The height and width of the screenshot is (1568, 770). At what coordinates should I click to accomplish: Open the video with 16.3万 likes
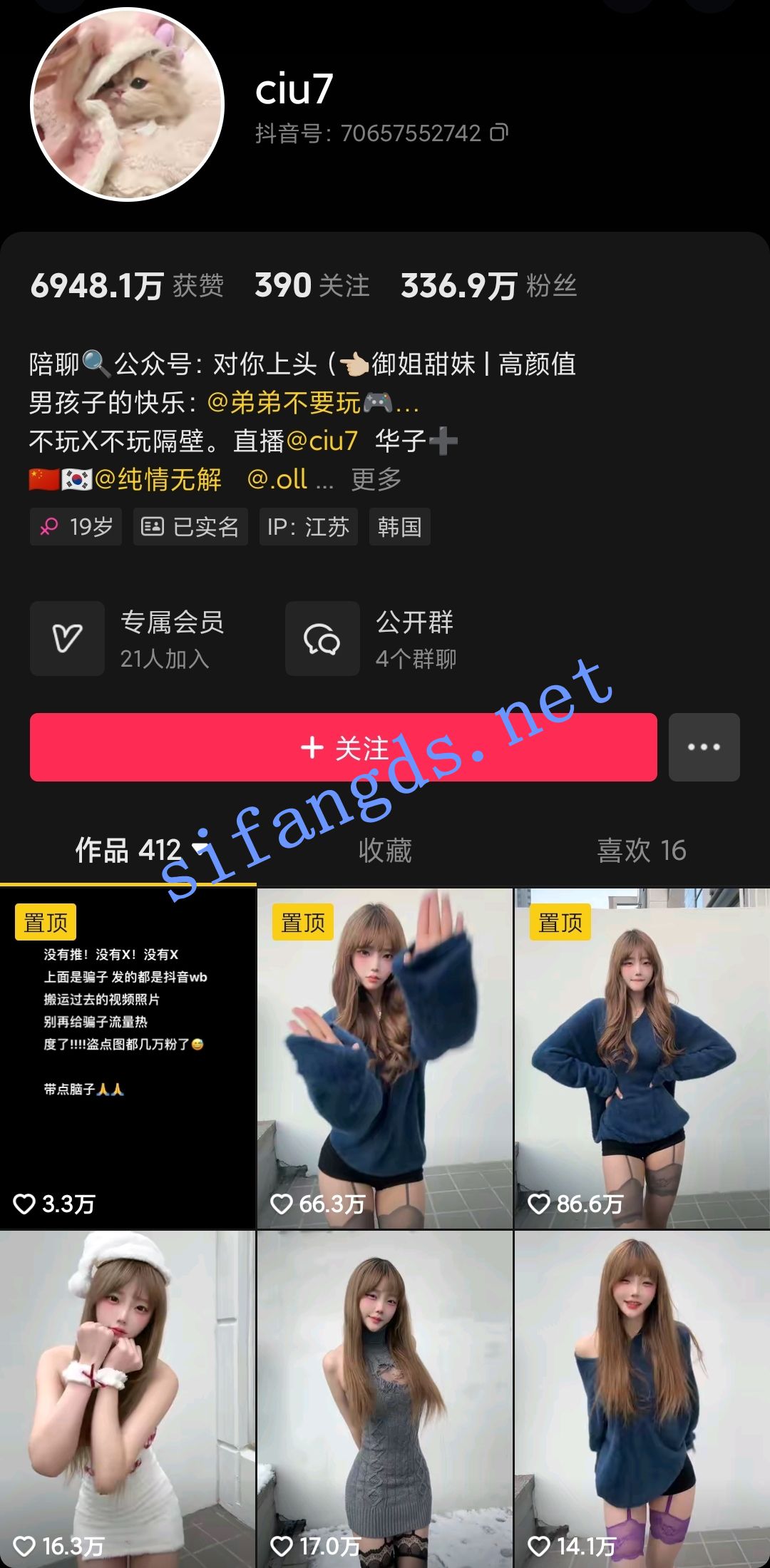click(x=127, y=1398)
